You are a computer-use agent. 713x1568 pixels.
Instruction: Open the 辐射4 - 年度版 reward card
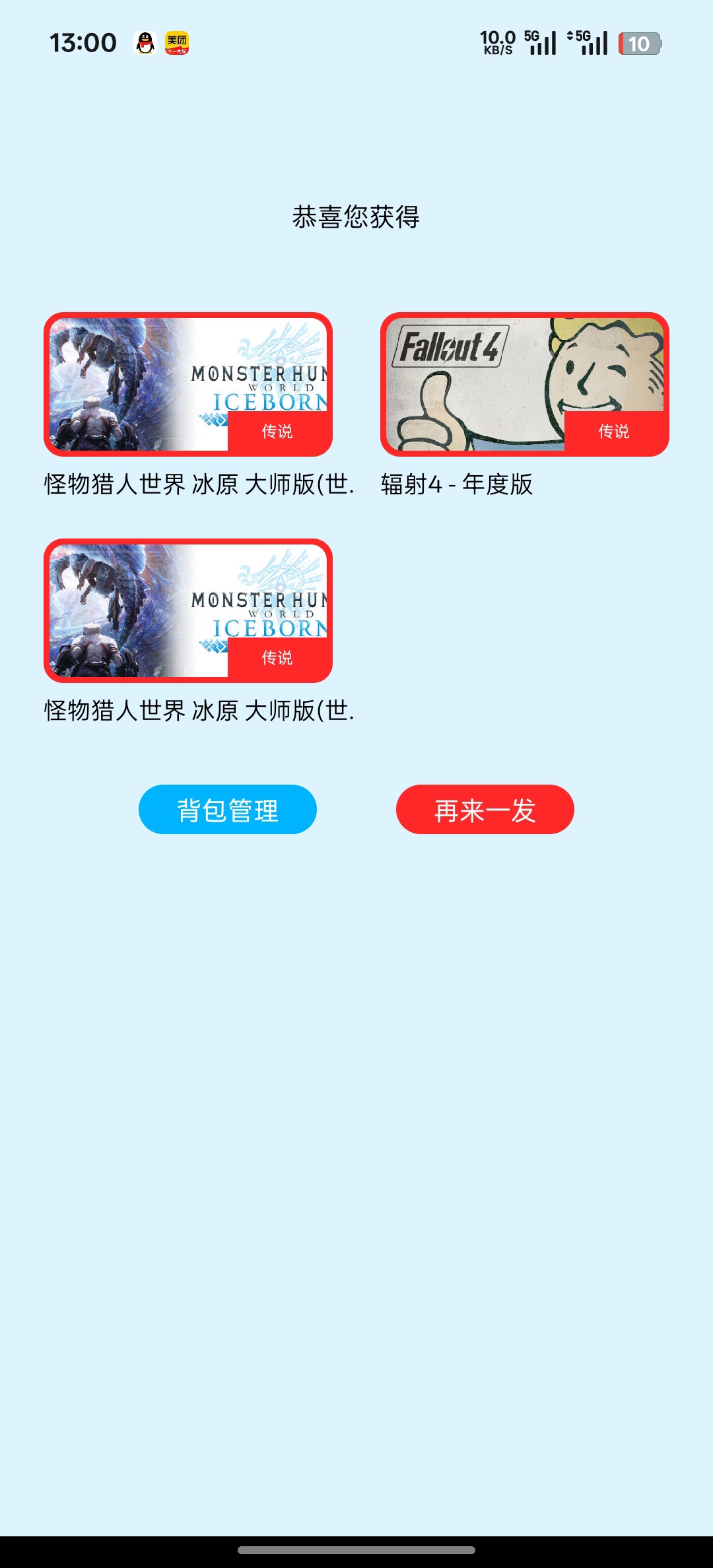point(524,385)
